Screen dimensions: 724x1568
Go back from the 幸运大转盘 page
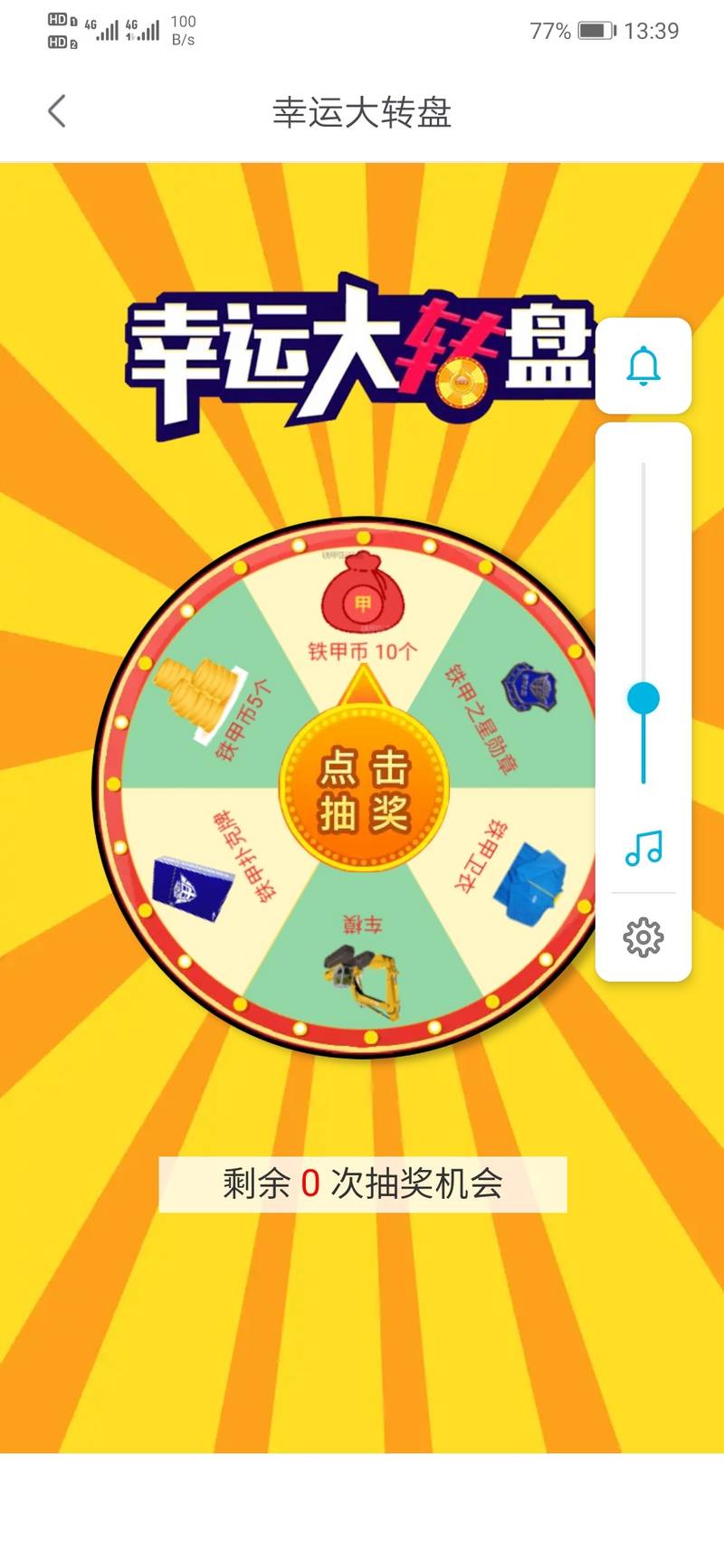point(57,112)
